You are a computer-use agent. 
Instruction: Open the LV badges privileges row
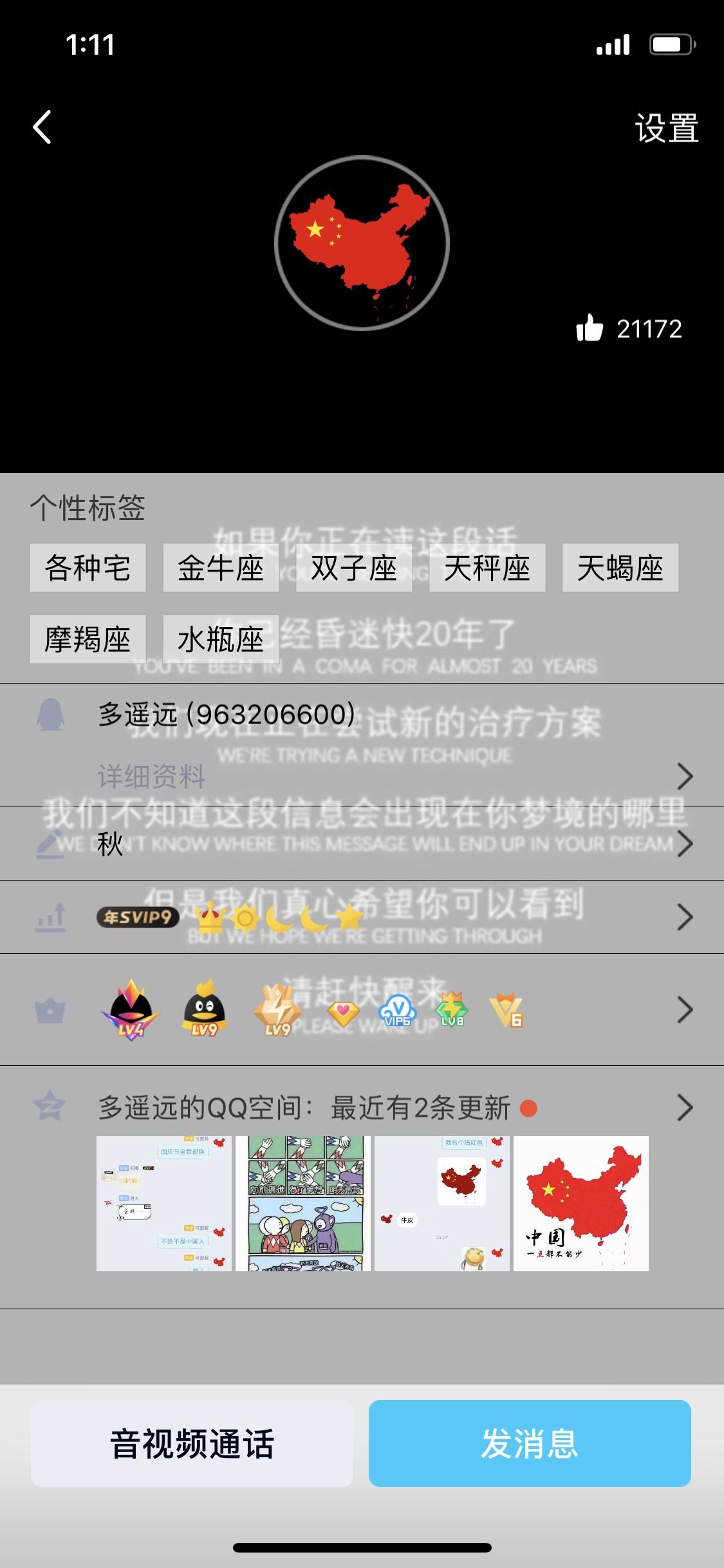(386, 1010)
